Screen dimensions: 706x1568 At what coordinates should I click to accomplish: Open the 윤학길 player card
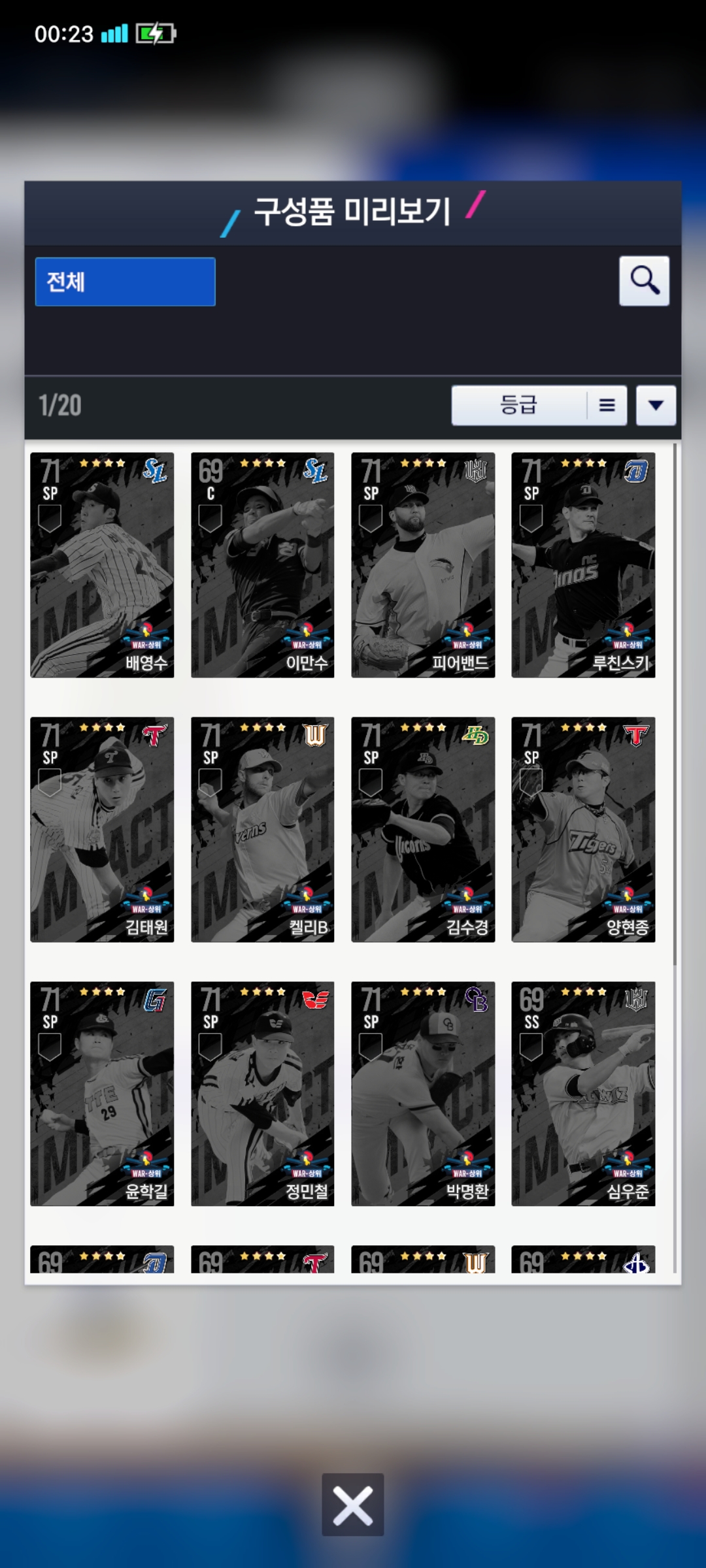pos(102,1094)
